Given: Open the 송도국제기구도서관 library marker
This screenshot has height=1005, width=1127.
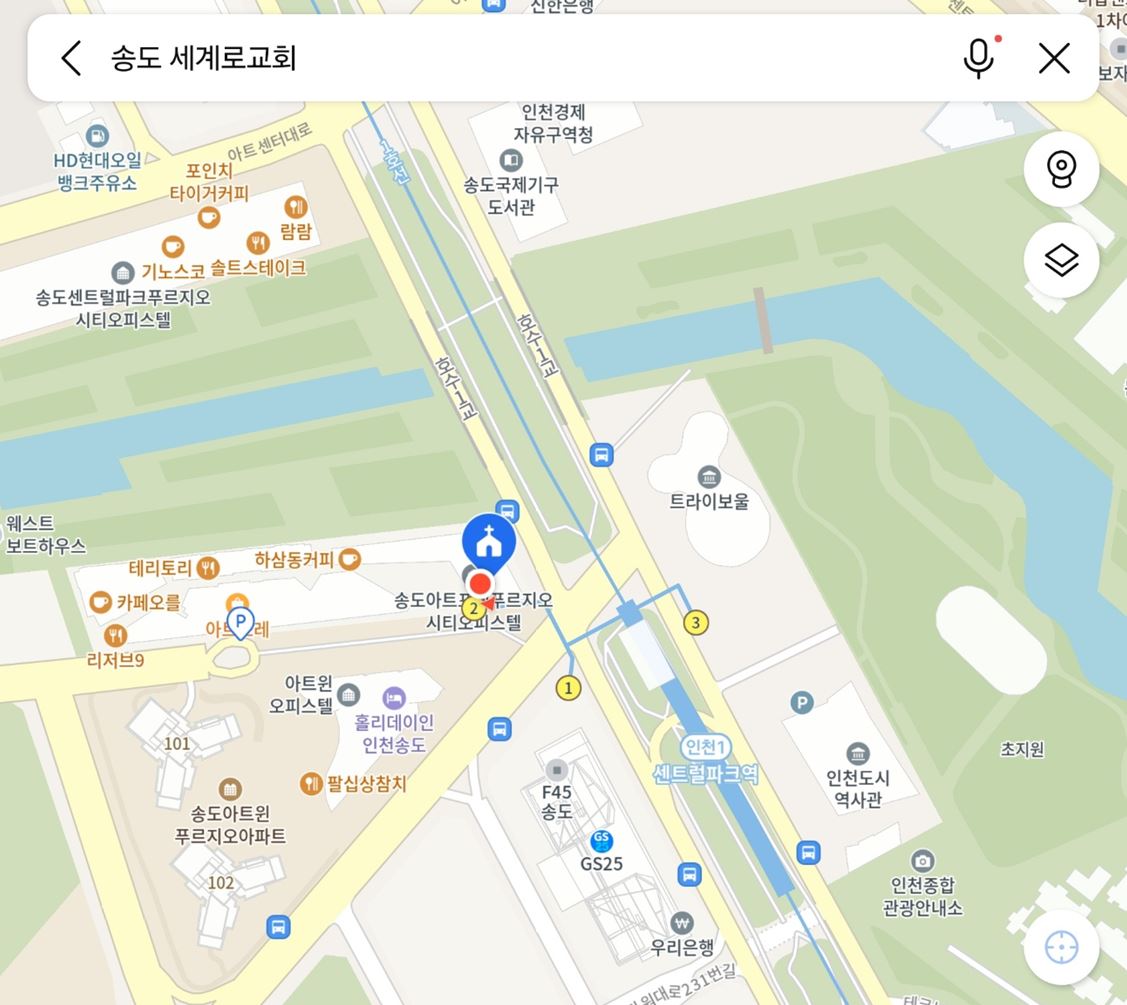Looking at the screenshot, I should pyautogui.click(x=511, y=161).
